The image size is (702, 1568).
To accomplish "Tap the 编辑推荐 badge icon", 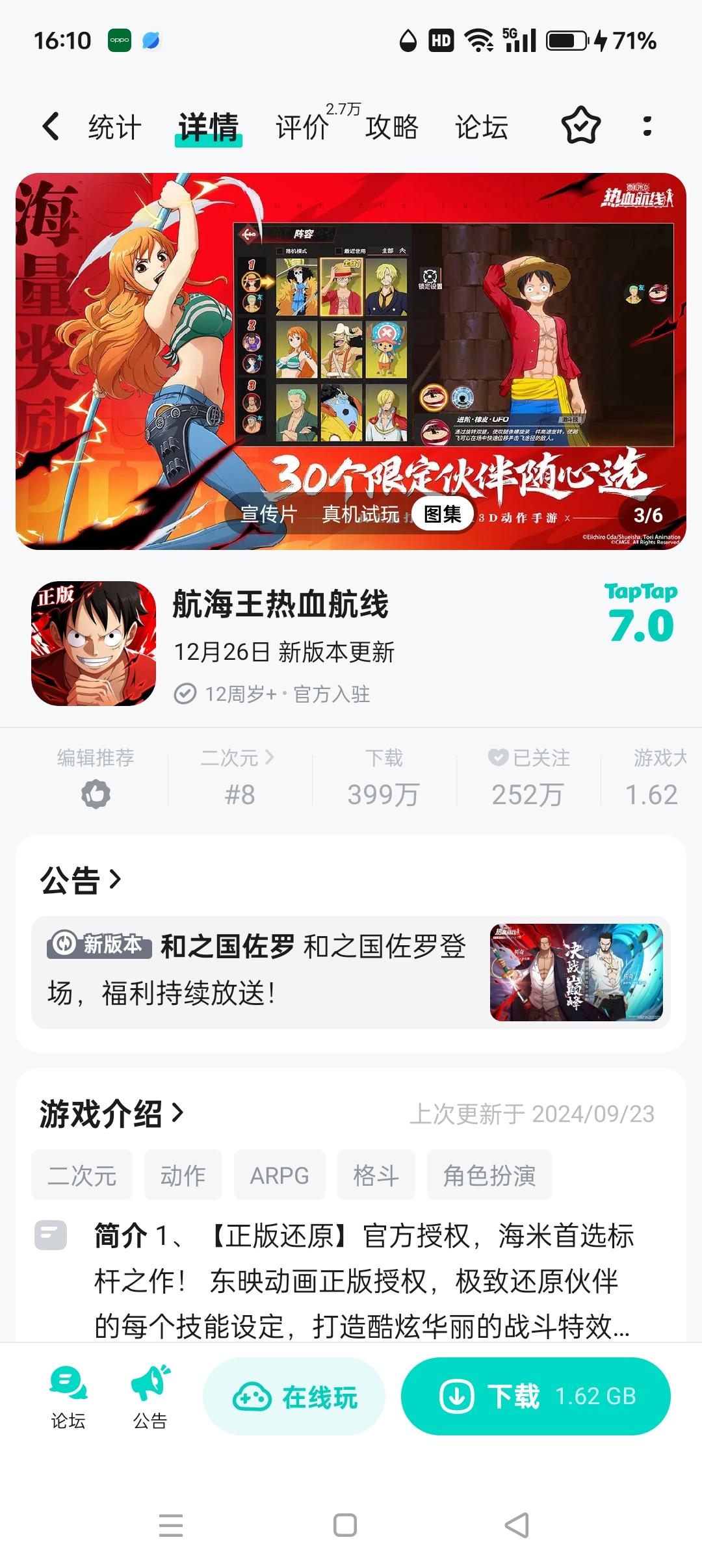I will [96, 794].
